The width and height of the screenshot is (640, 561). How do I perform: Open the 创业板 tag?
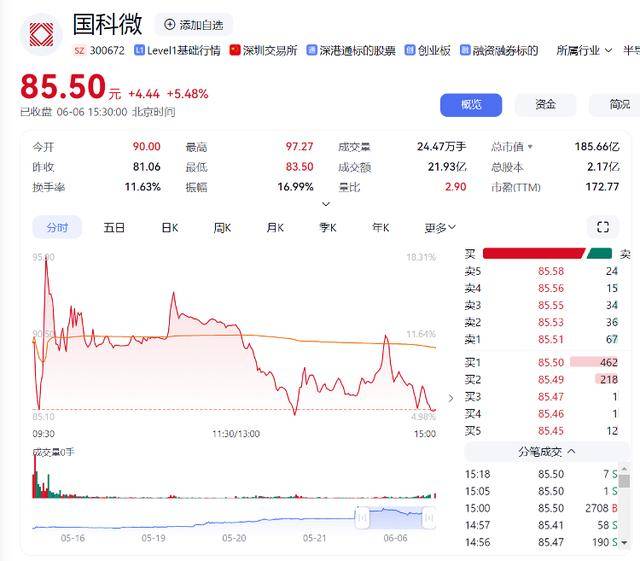click(x=428, y=50)
